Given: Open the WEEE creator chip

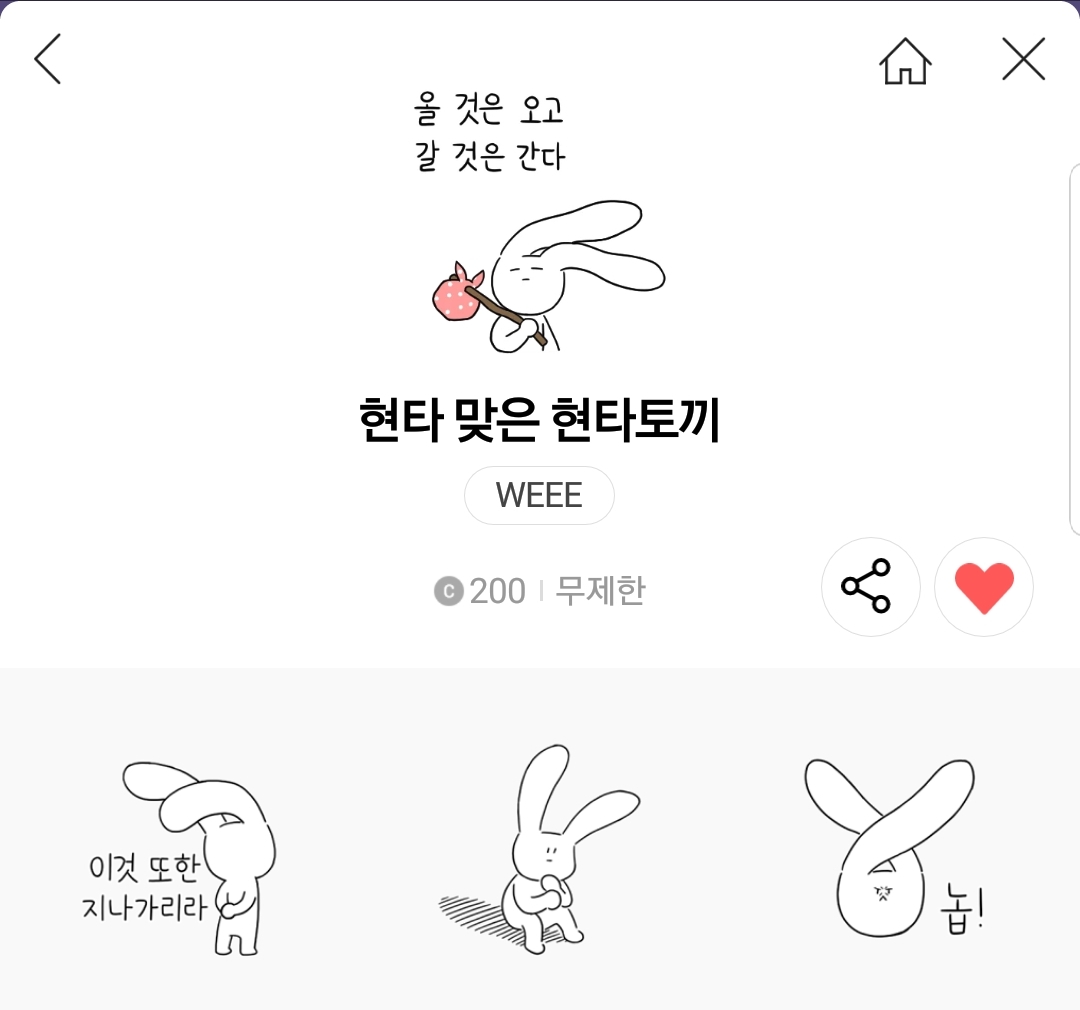Looking at the screenshot, I should 539,495.
